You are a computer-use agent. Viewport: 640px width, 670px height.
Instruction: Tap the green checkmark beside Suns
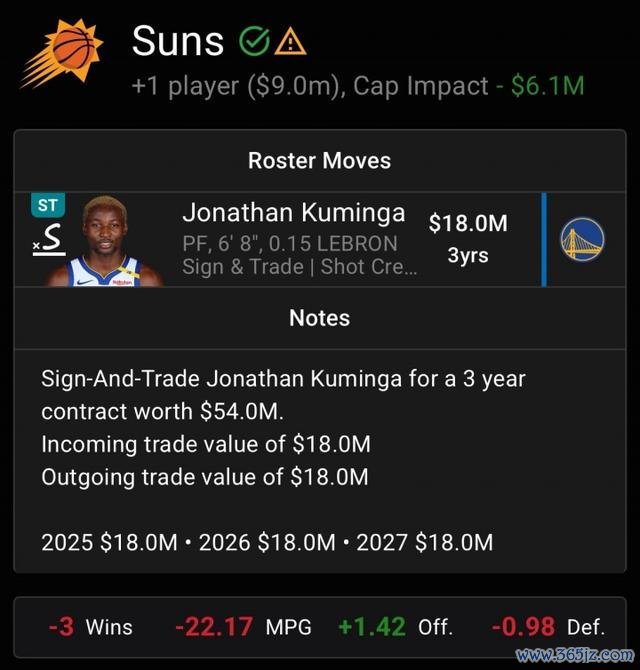click(x=253, y=42)
